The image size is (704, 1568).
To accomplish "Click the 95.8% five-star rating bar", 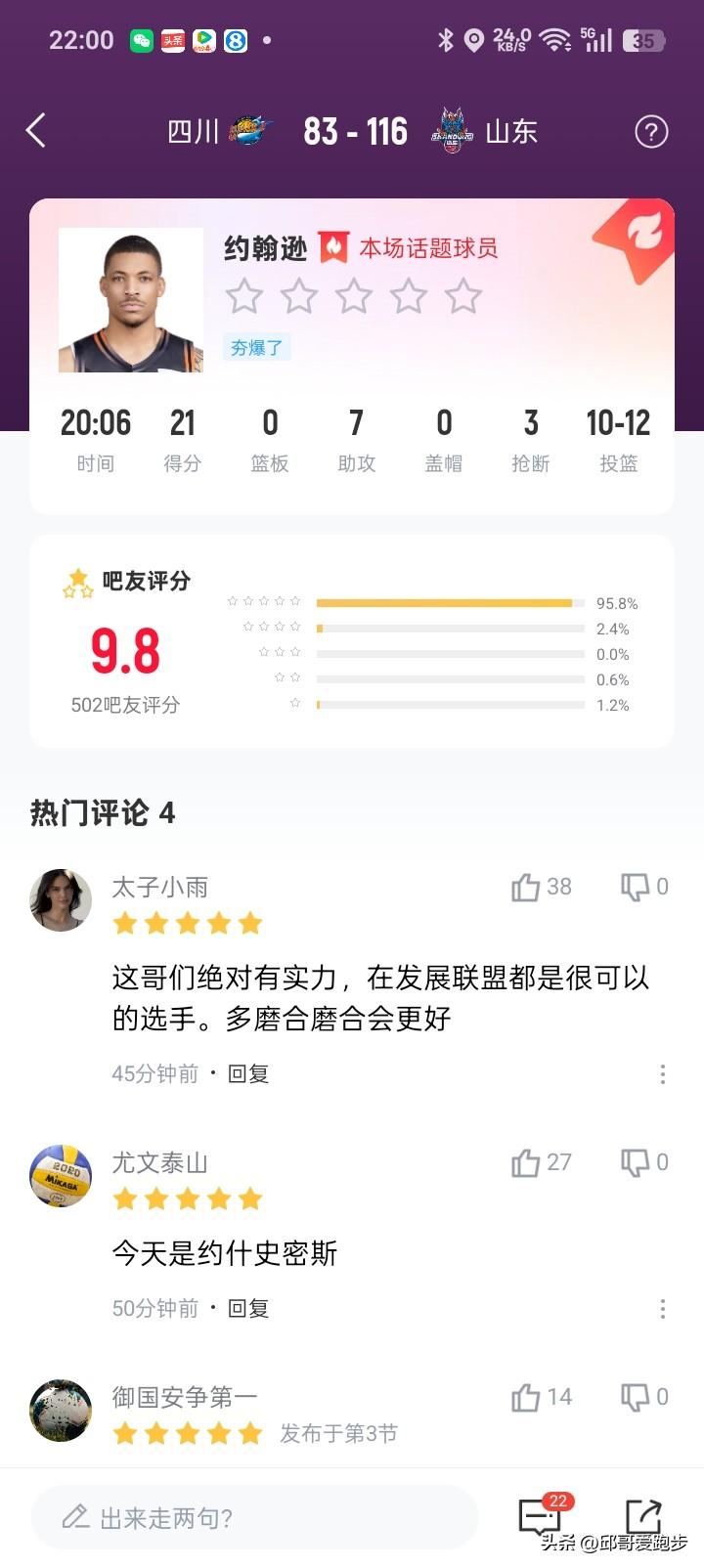I will (445, 603).
